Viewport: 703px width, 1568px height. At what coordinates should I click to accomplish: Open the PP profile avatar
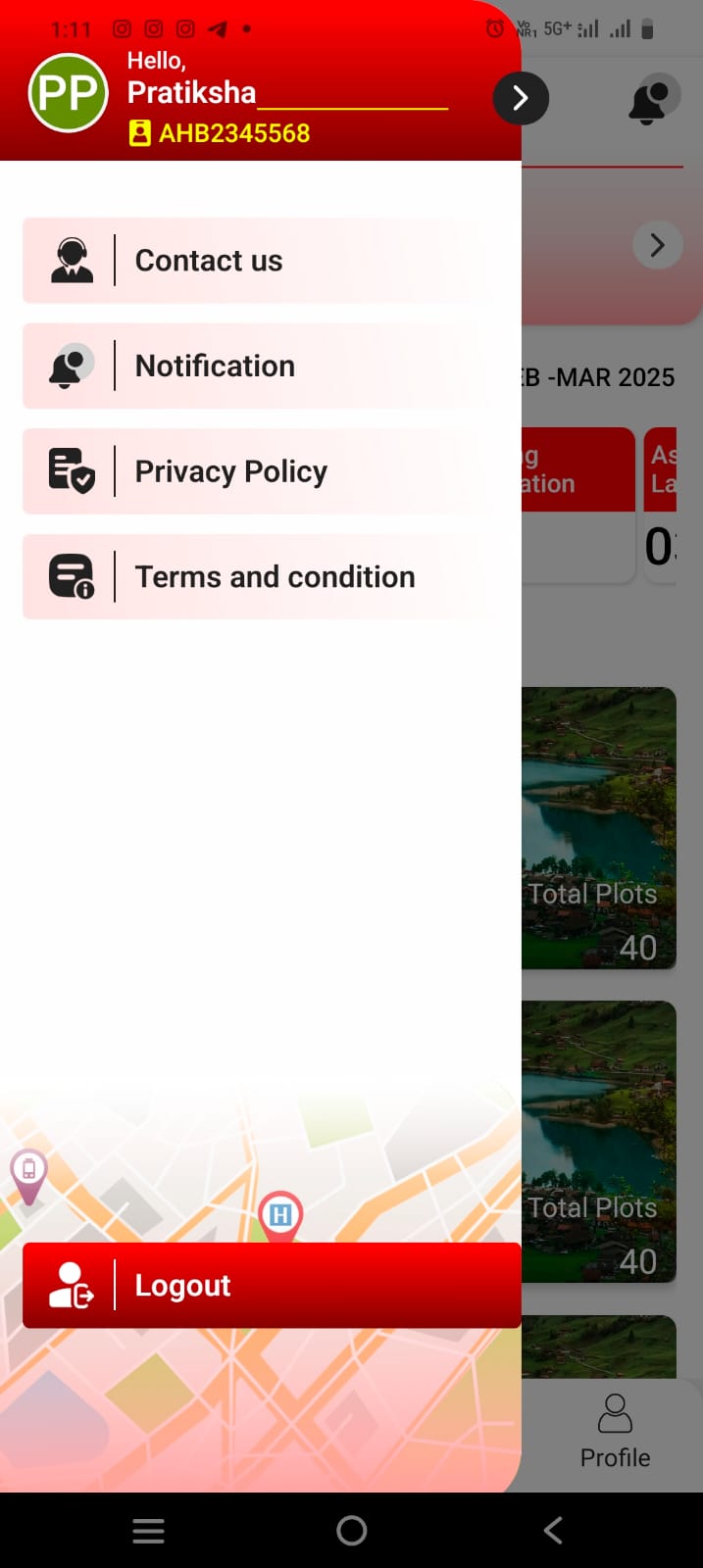[69, 93]
